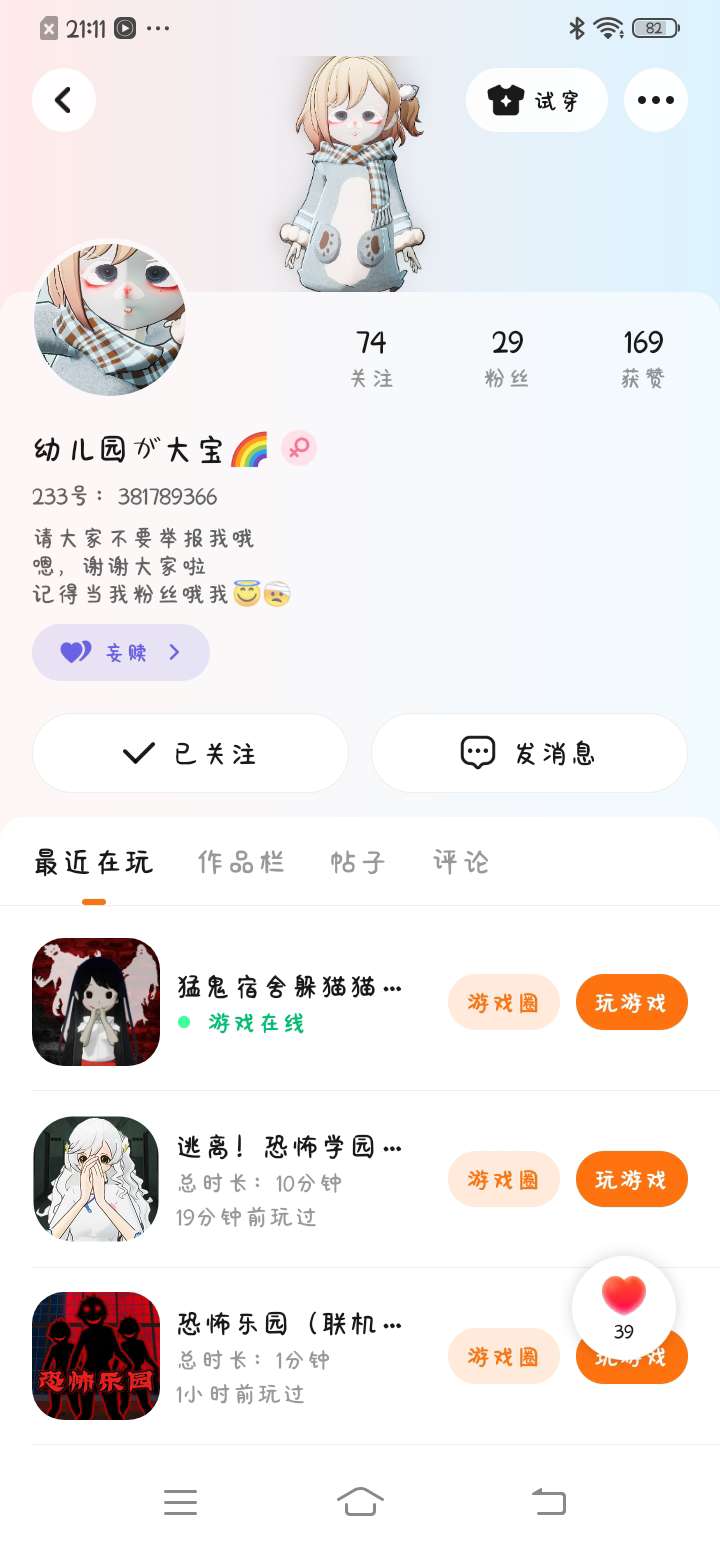Send a message with 发消息
The width and height of the screenshot is (720, 1544).
click(x=529, y=753)
